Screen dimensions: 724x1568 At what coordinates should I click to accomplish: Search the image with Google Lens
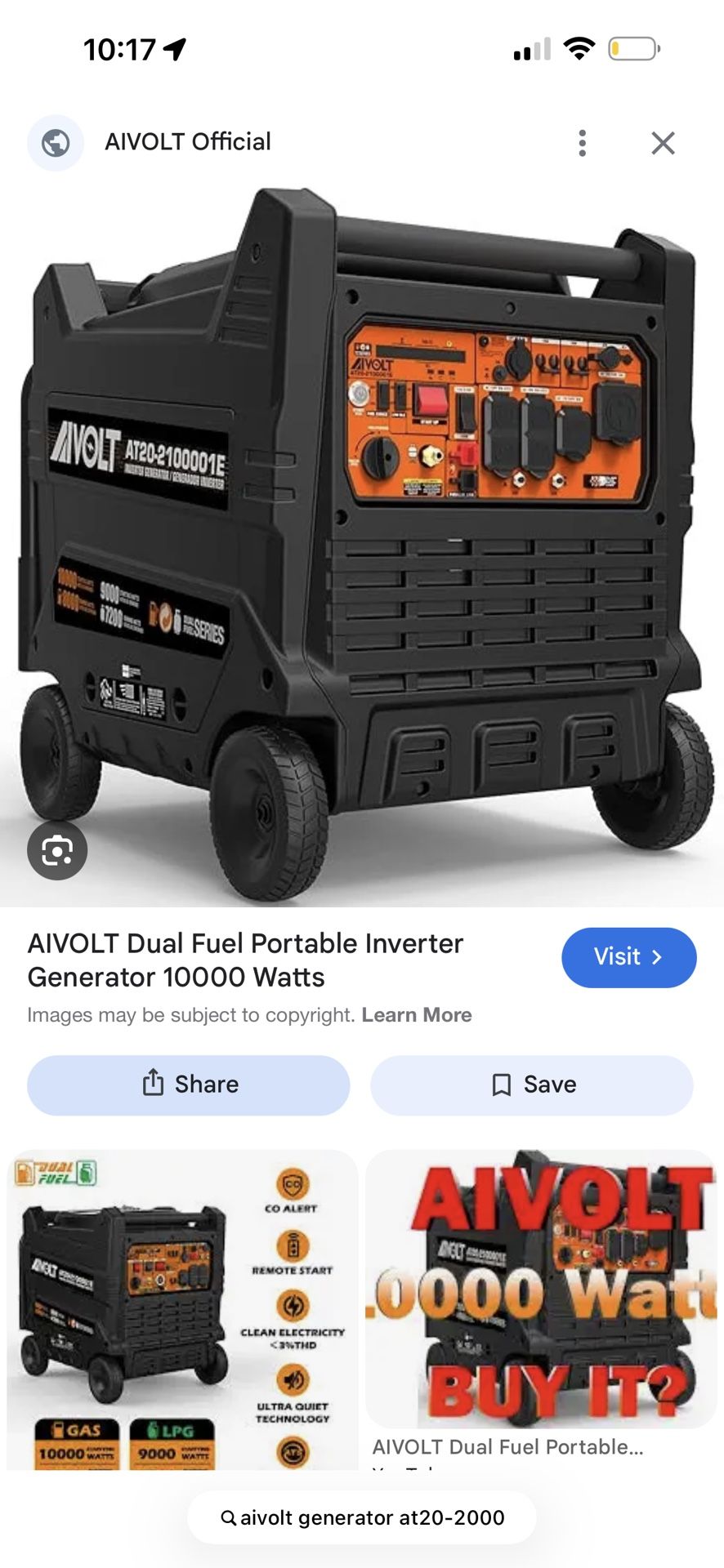56,851
